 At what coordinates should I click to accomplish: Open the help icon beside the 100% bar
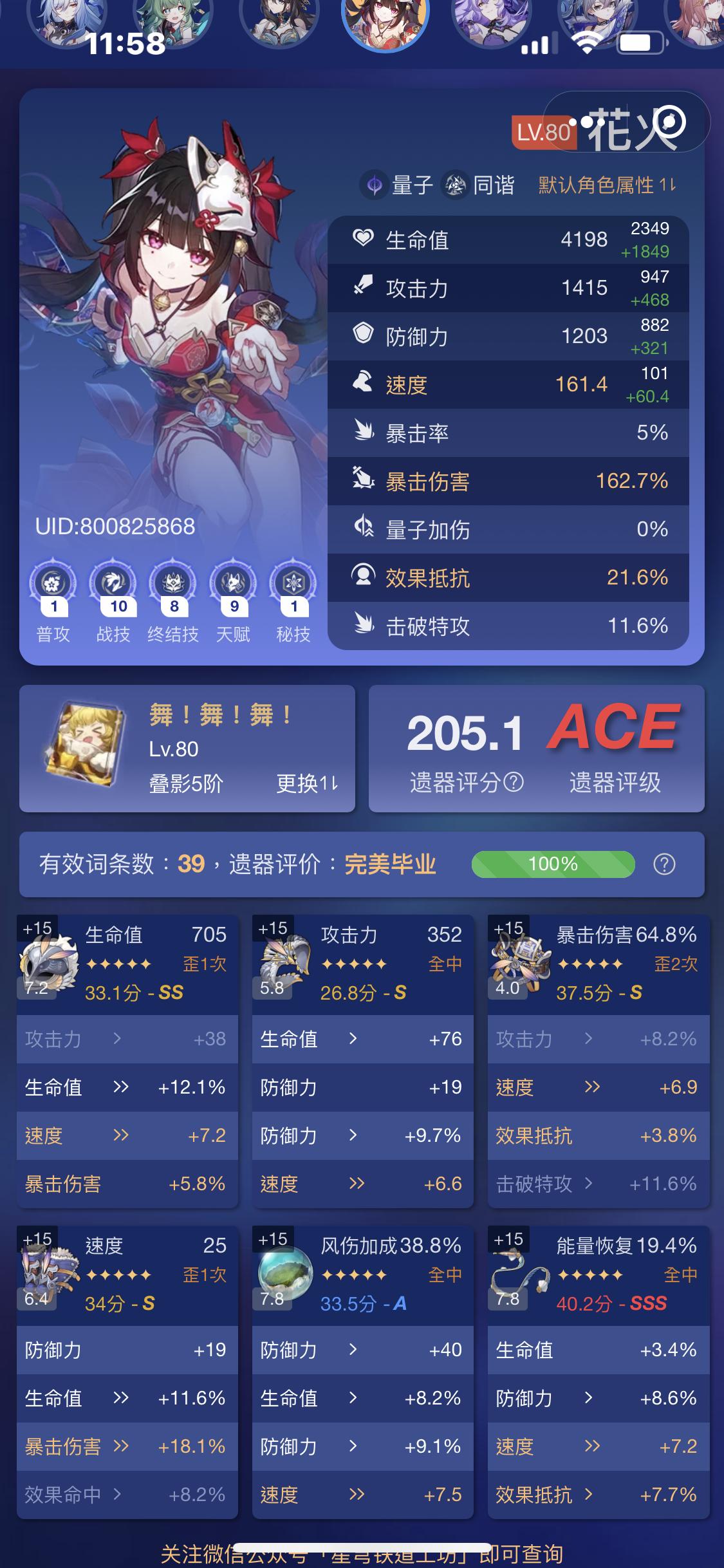click(664, 864)
